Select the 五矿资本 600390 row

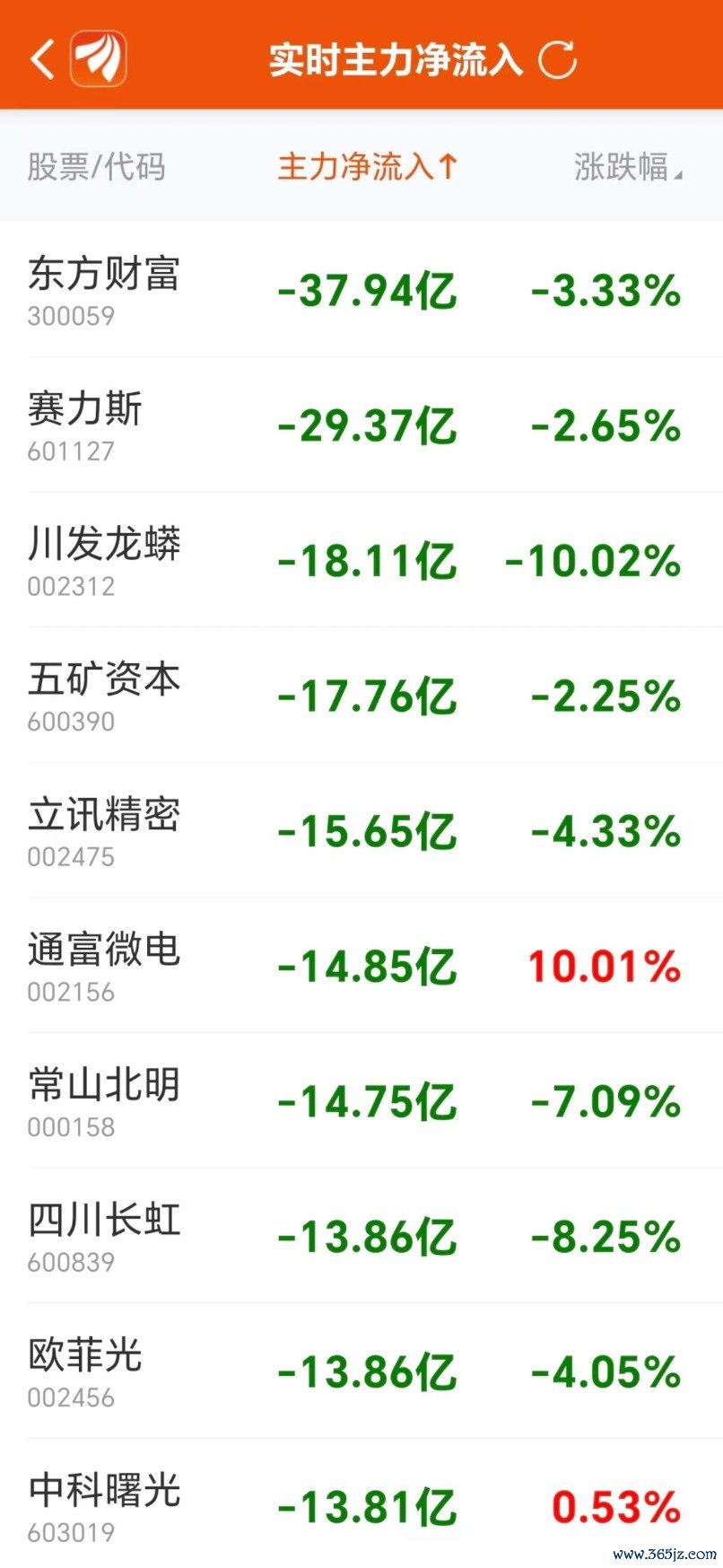tap(361, 696)
